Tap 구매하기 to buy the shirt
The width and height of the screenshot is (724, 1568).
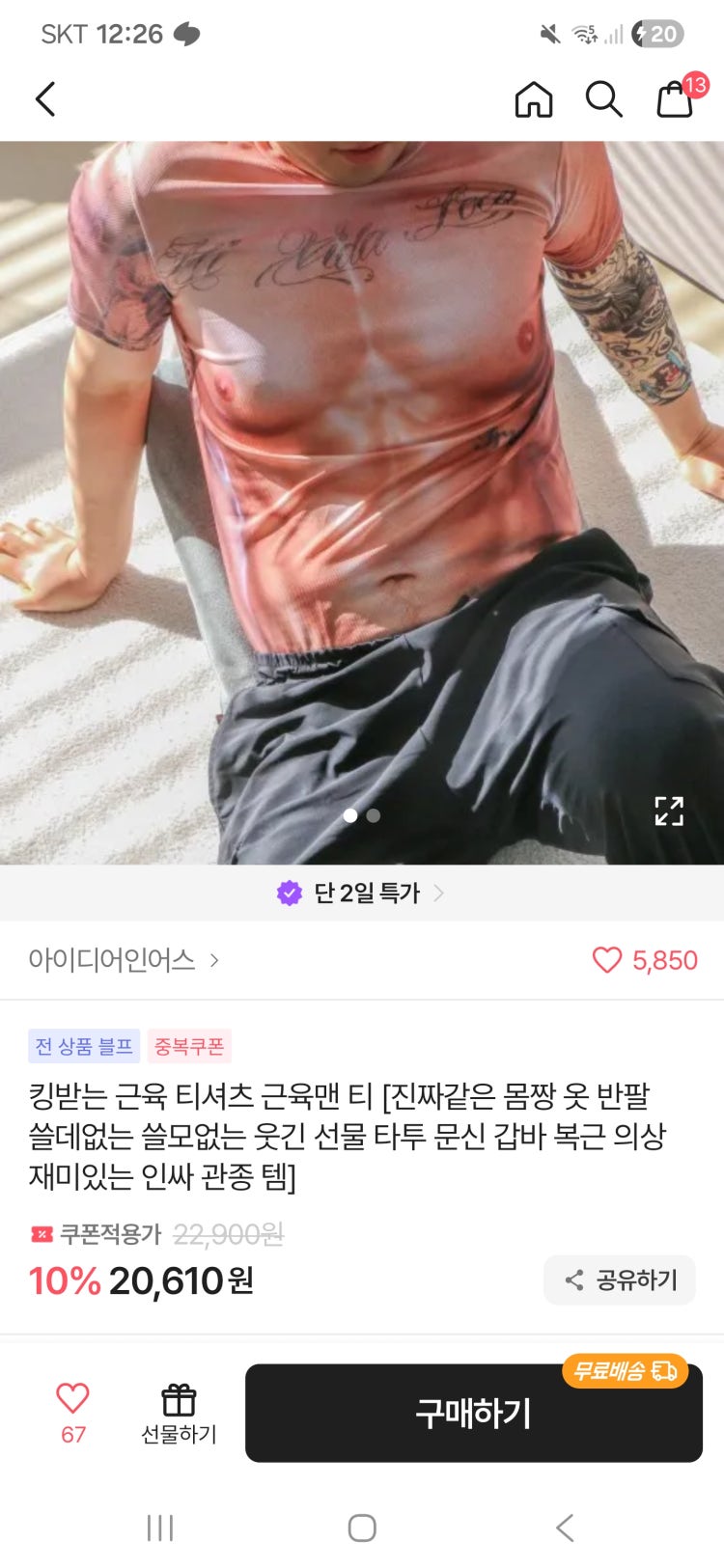click(473, 1414)
